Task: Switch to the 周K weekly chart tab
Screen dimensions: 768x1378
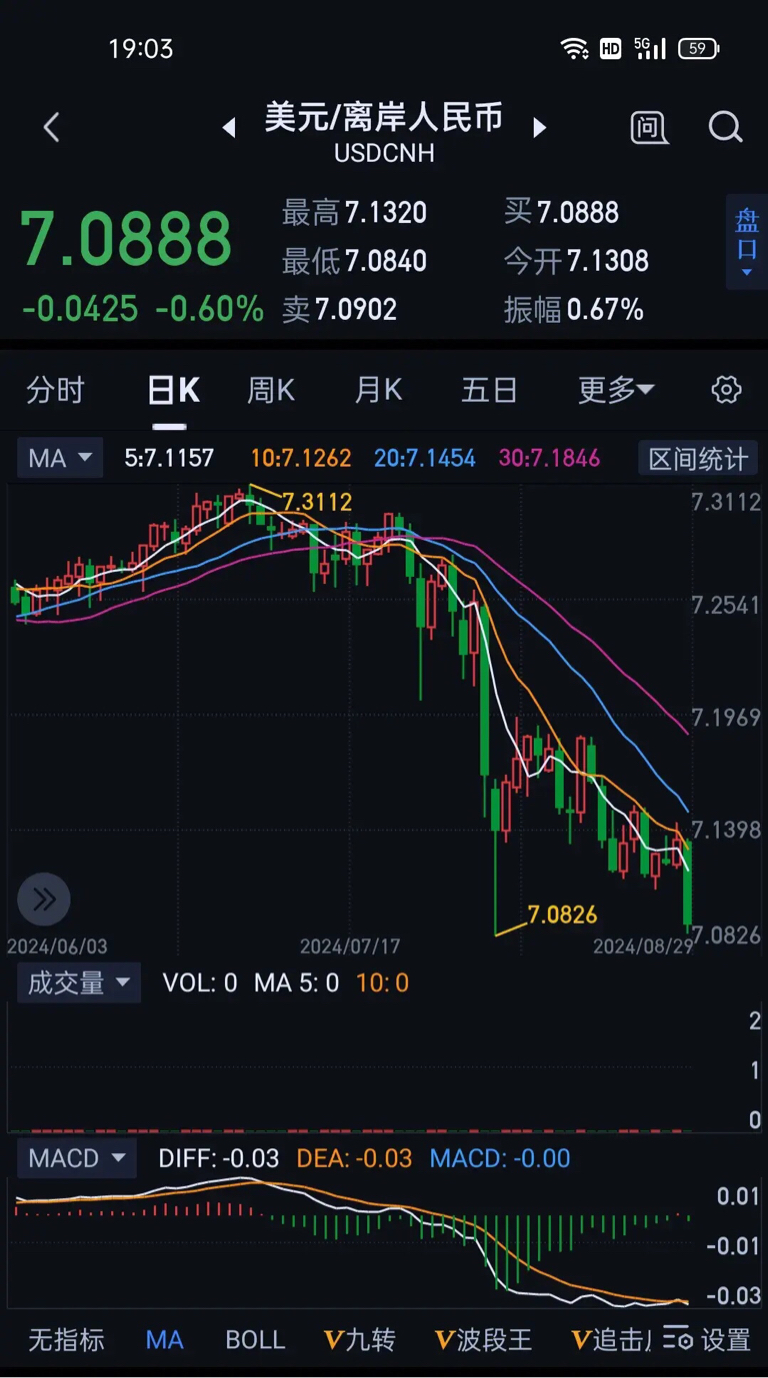Action: [x=270, y=390]
